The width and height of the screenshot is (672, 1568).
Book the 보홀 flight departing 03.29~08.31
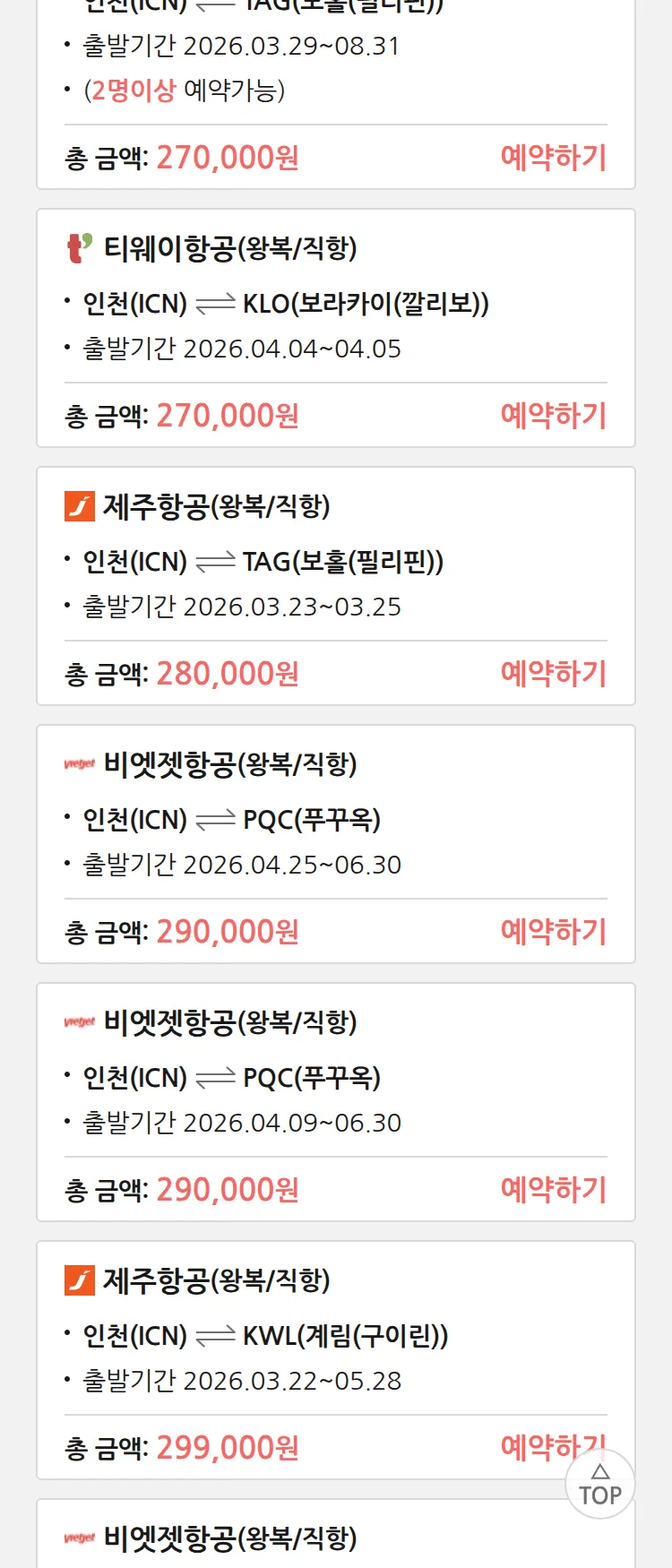click(x=553, y=158)
